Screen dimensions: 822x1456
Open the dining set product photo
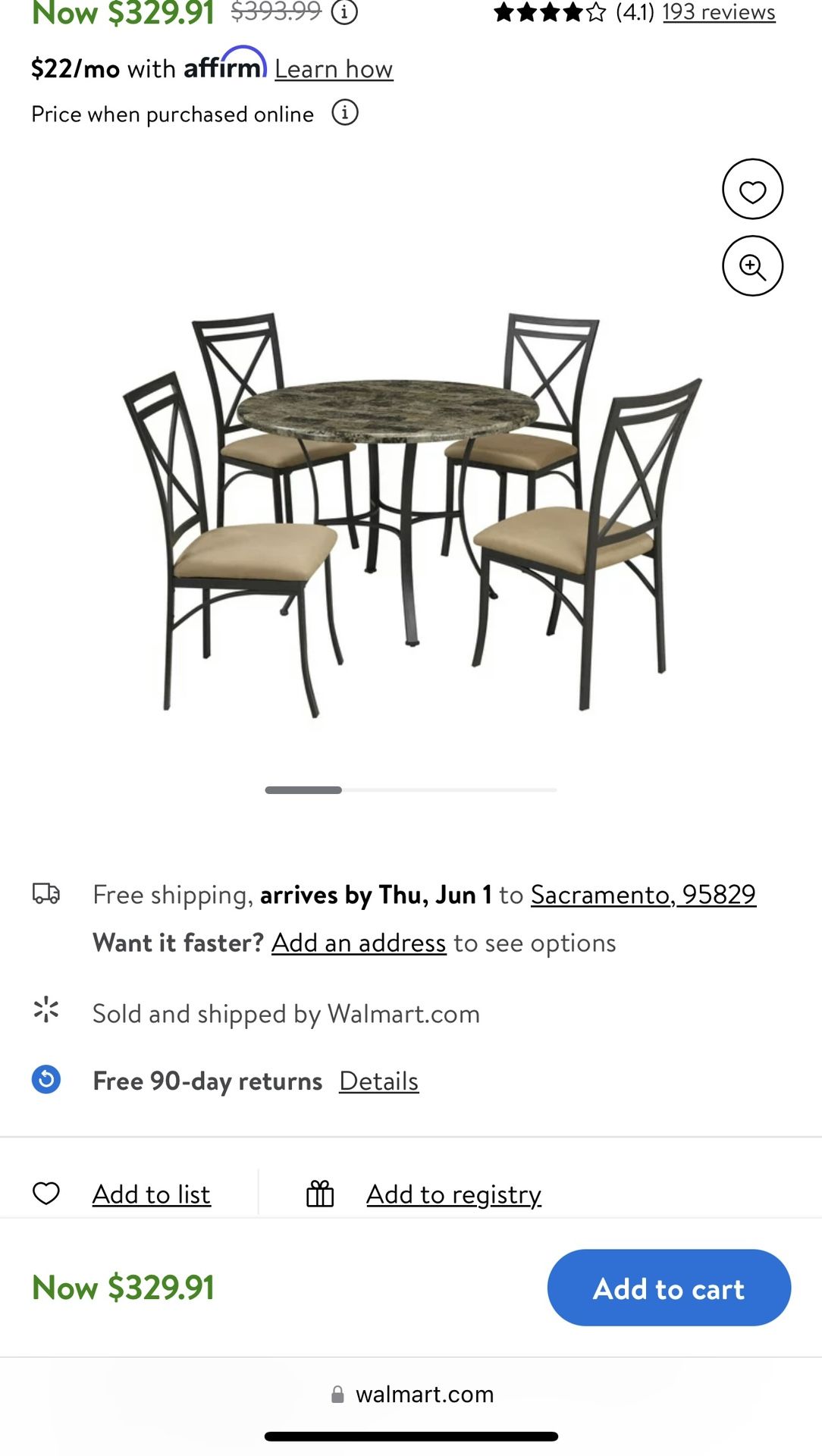point(412,513)
